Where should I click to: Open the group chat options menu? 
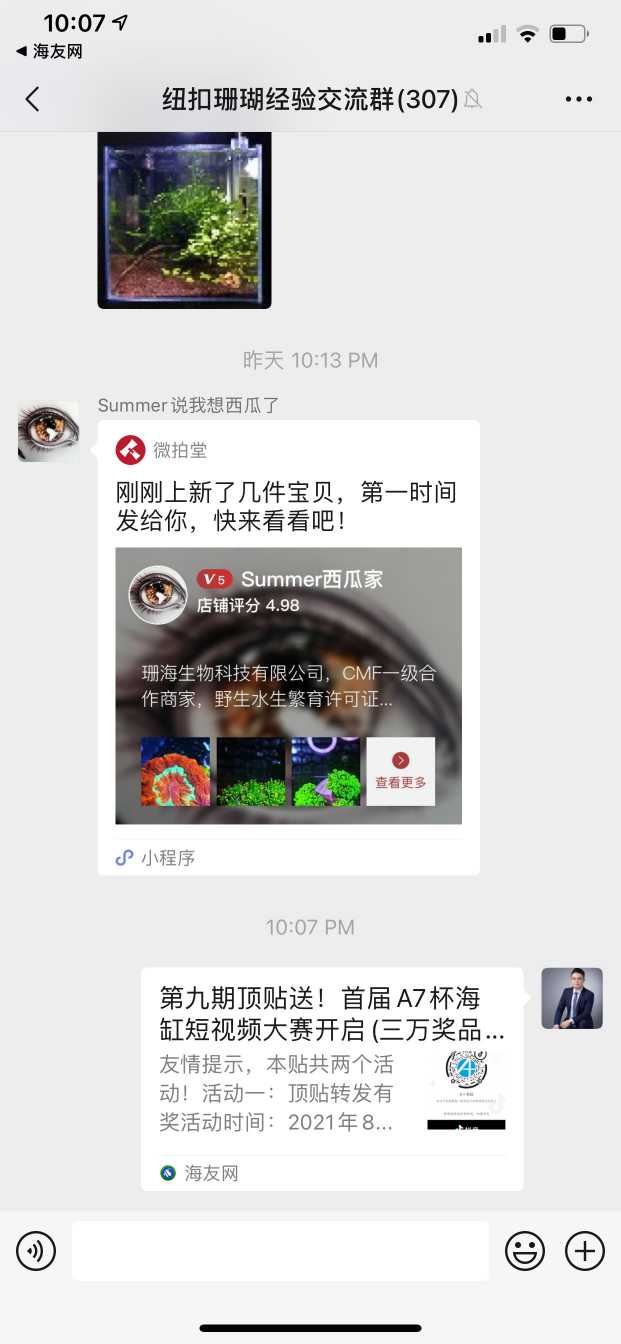(x=579, y=99)
